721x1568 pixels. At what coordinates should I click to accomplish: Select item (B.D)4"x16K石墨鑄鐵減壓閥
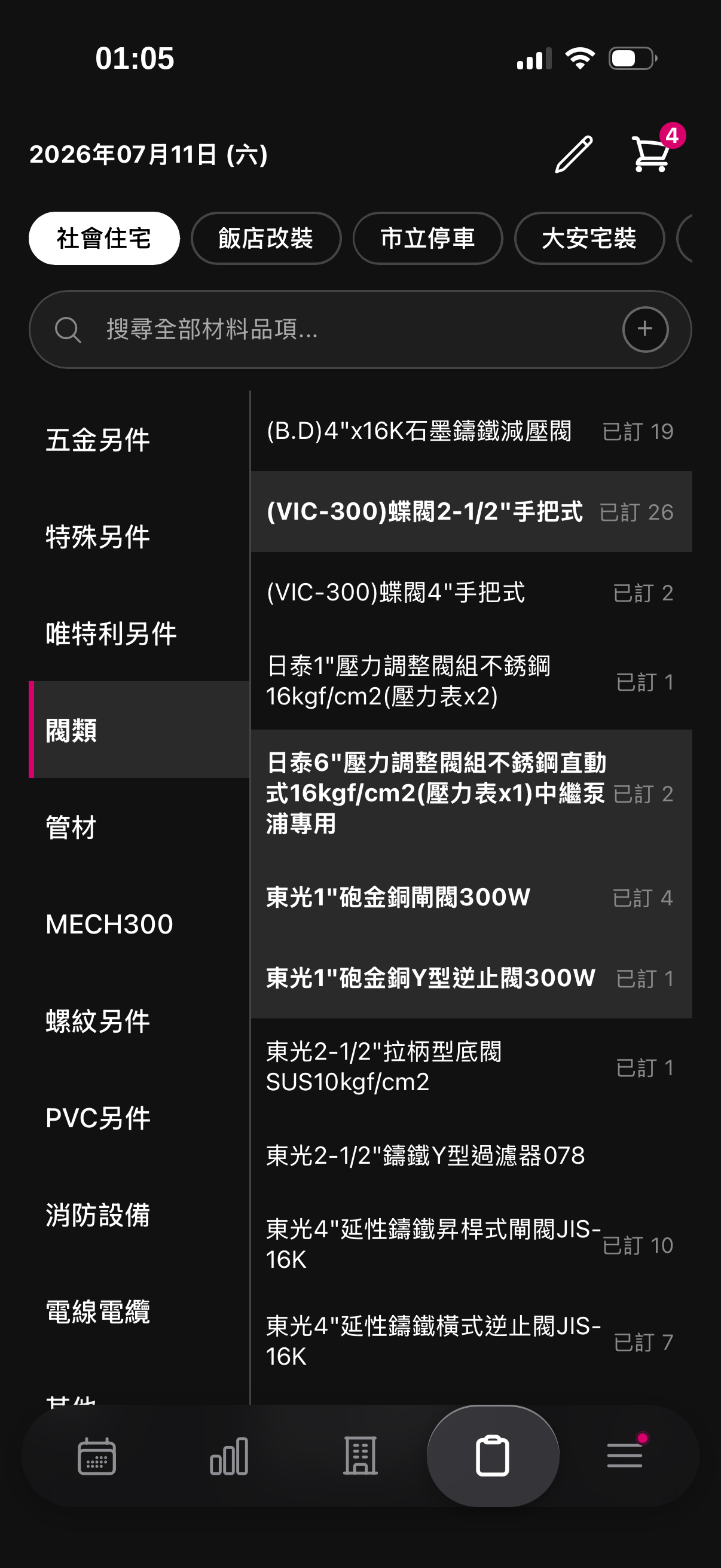click(472, 431)
